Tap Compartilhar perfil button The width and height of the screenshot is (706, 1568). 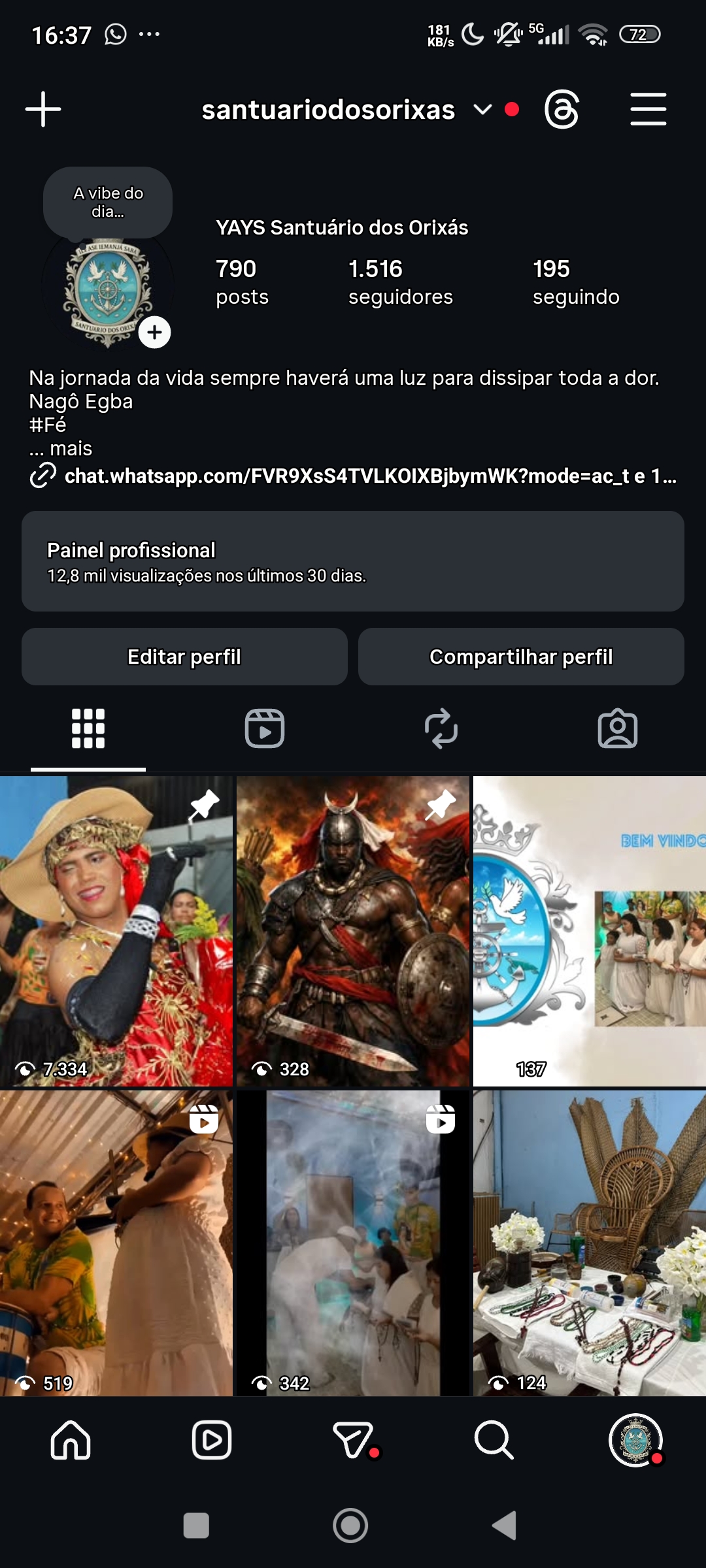point(521,657)
